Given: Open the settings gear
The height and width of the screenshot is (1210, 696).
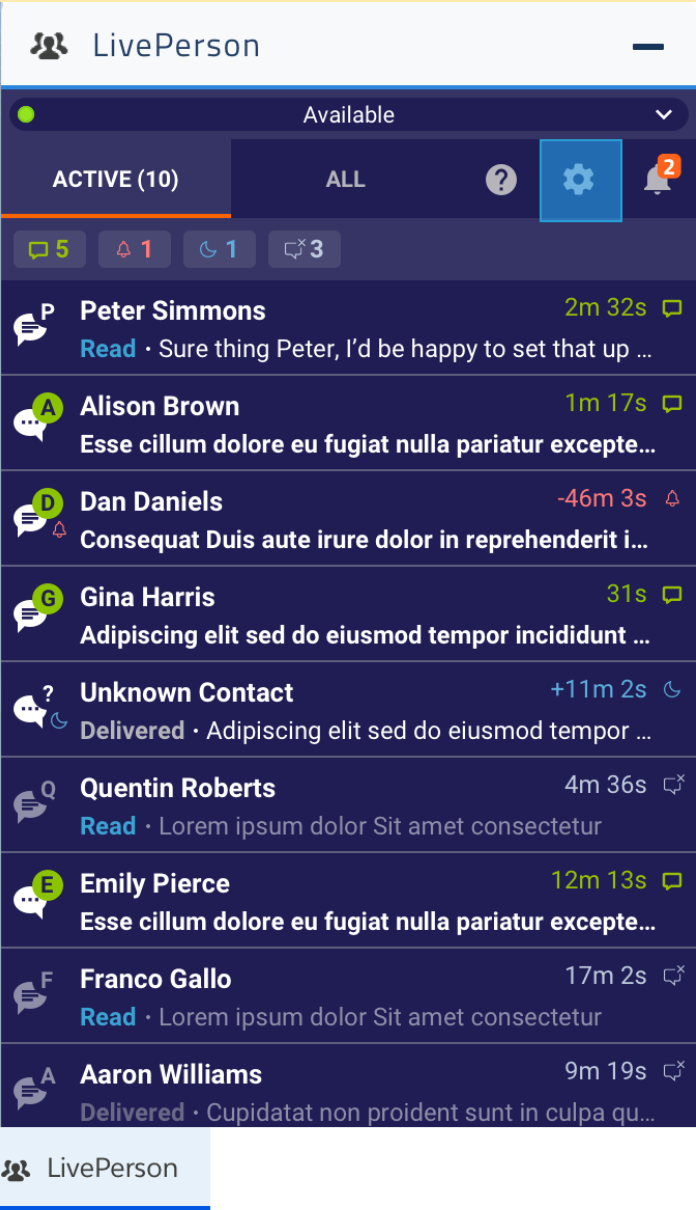Looking at the screenshot, I should [x=580, y=180].
